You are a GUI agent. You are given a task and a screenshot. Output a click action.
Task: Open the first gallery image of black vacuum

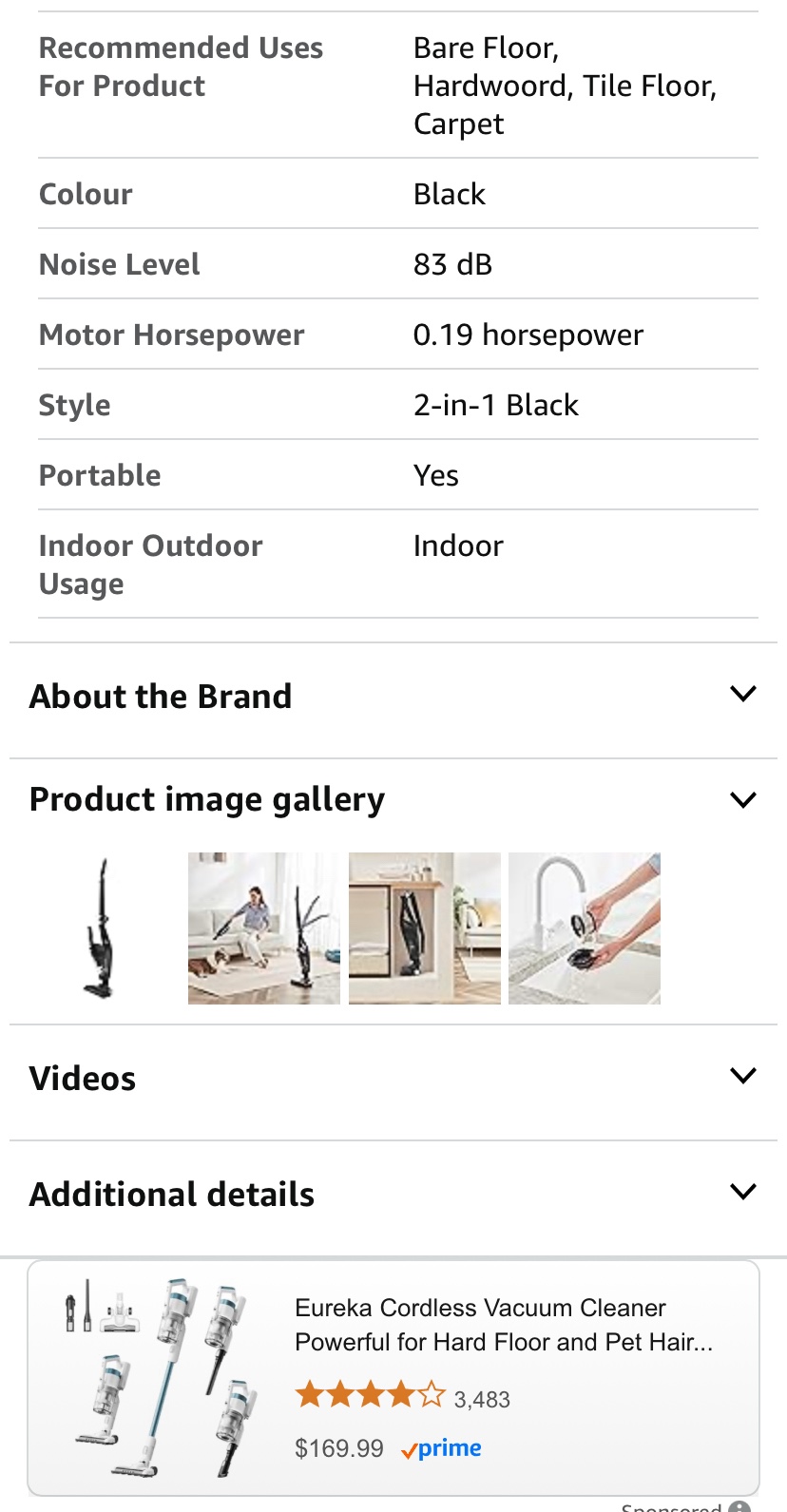click(103, 928)
